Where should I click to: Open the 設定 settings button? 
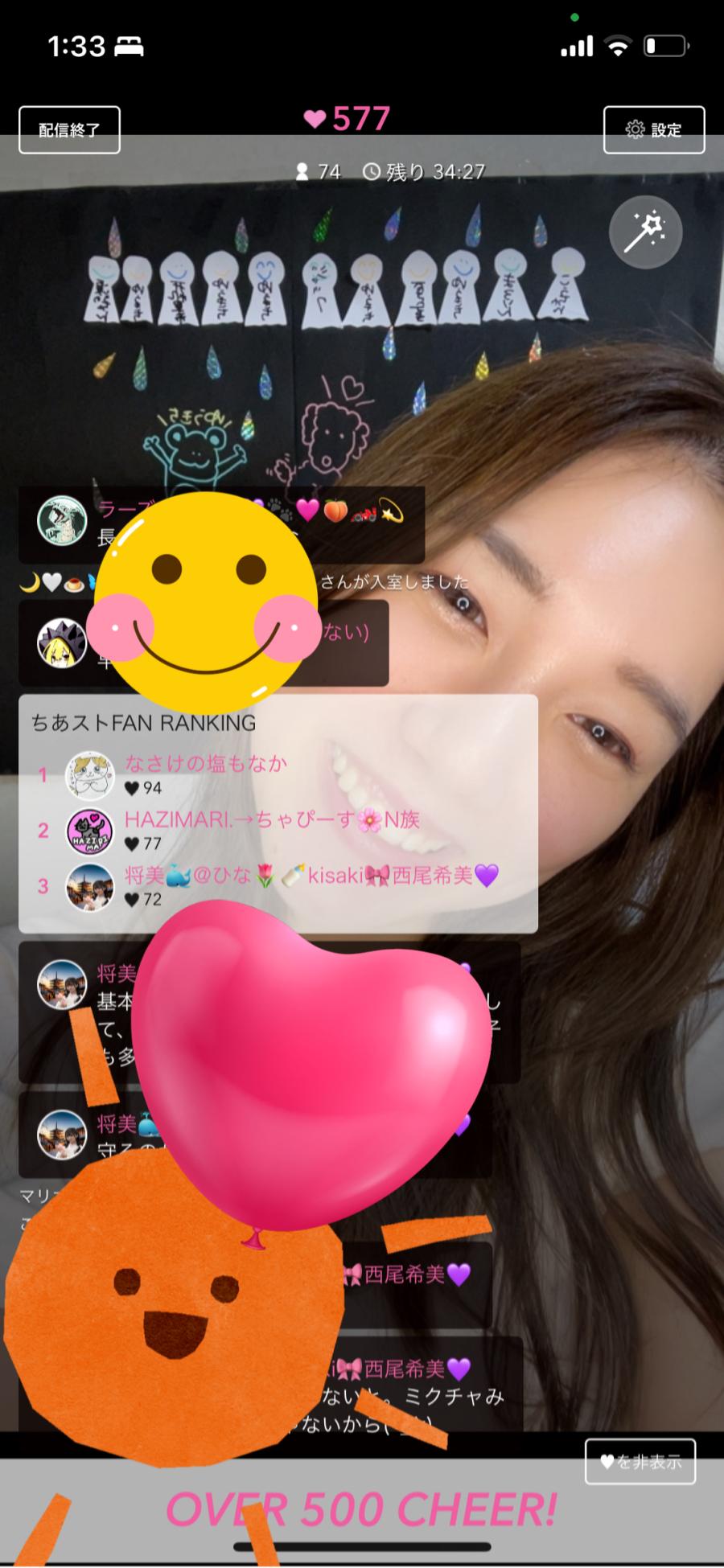click(x=653, y=129)
